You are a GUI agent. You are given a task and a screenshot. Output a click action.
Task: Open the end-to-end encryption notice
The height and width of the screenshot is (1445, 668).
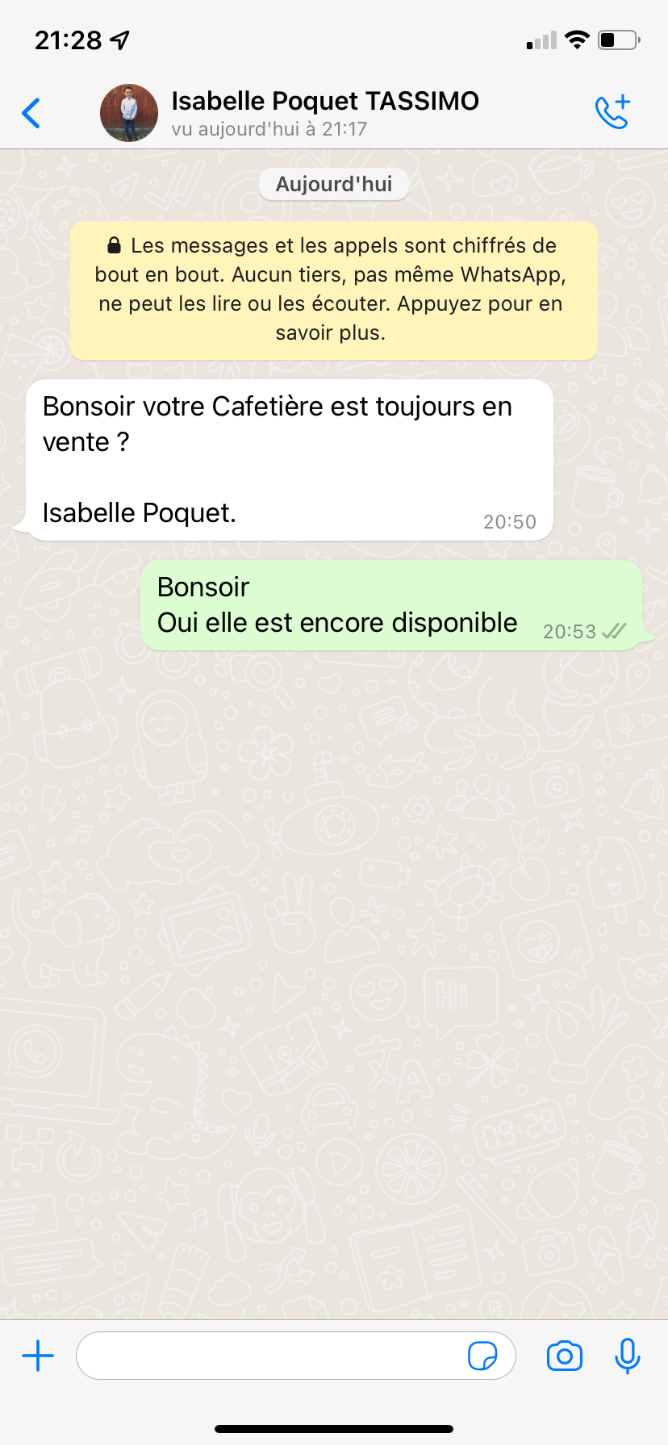334,290
